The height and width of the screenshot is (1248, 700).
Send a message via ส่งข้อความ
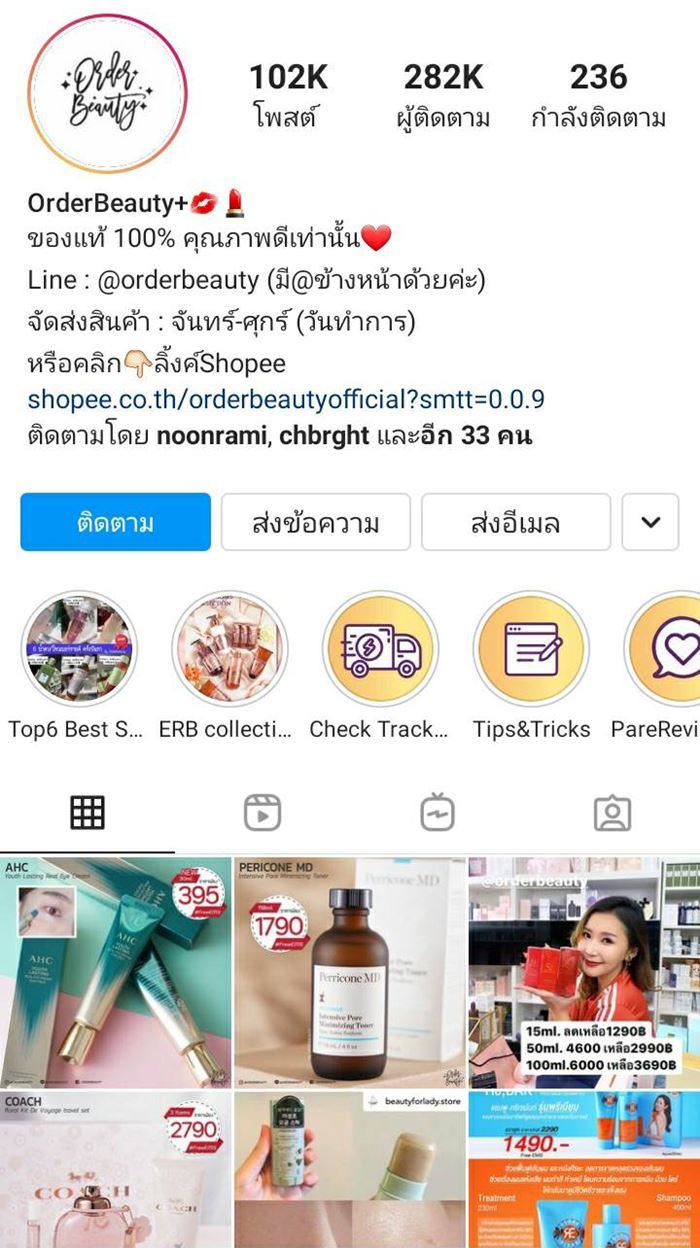pyautogui.click(x=315, y=522)
